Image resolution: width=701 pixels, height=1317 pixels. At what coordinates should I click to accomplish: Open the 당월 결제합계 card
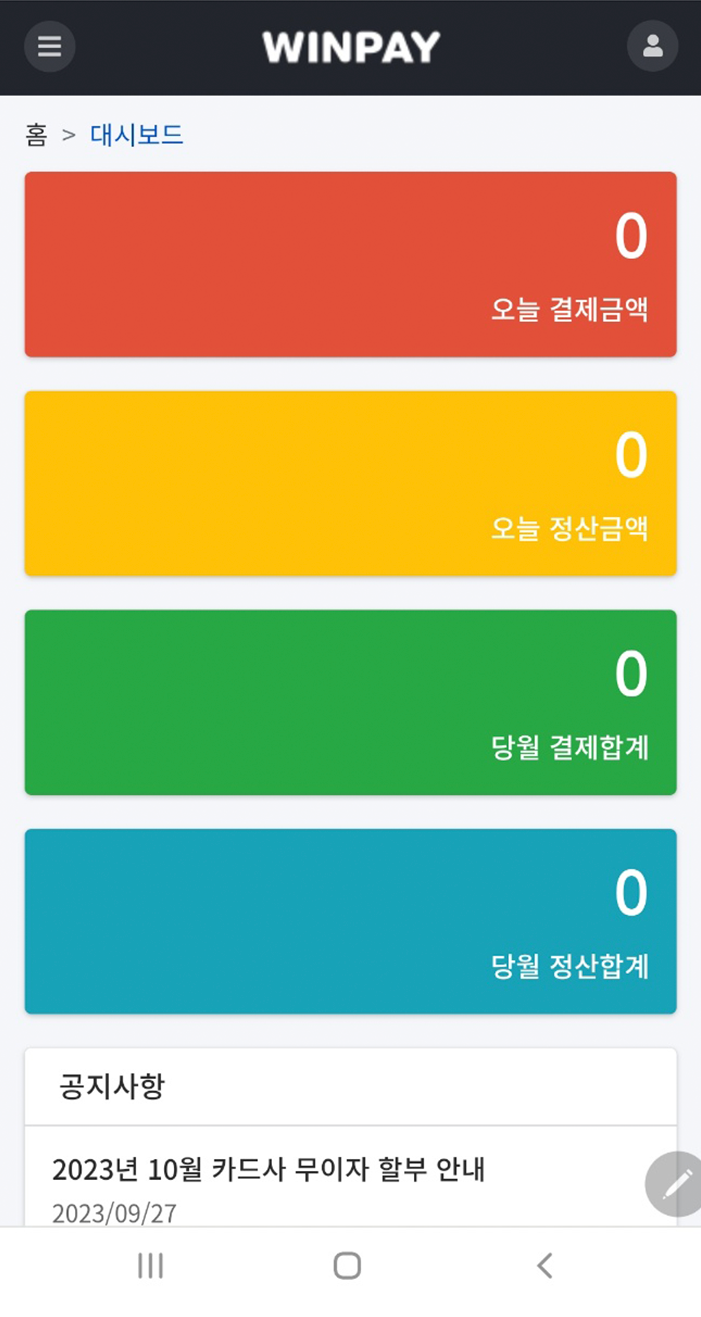[x=350, y=702]
